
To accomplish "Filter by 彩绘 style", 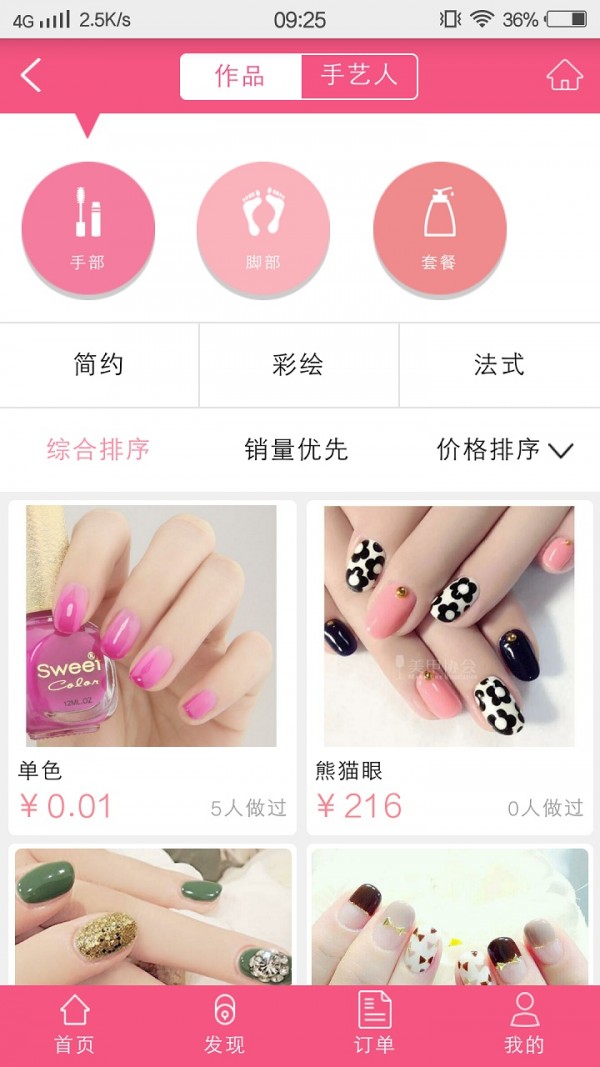I will 298,365.
